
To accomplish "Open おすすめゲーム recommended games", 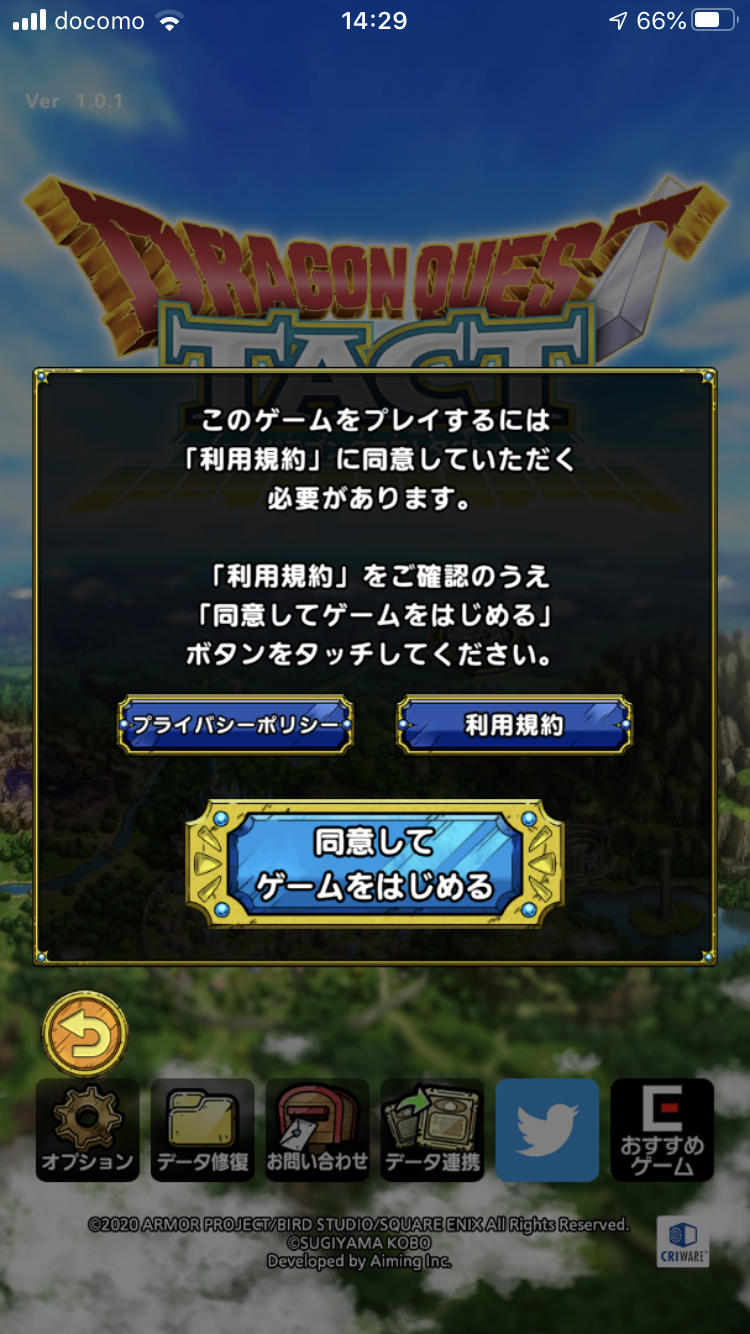I will coord(662,1130).
